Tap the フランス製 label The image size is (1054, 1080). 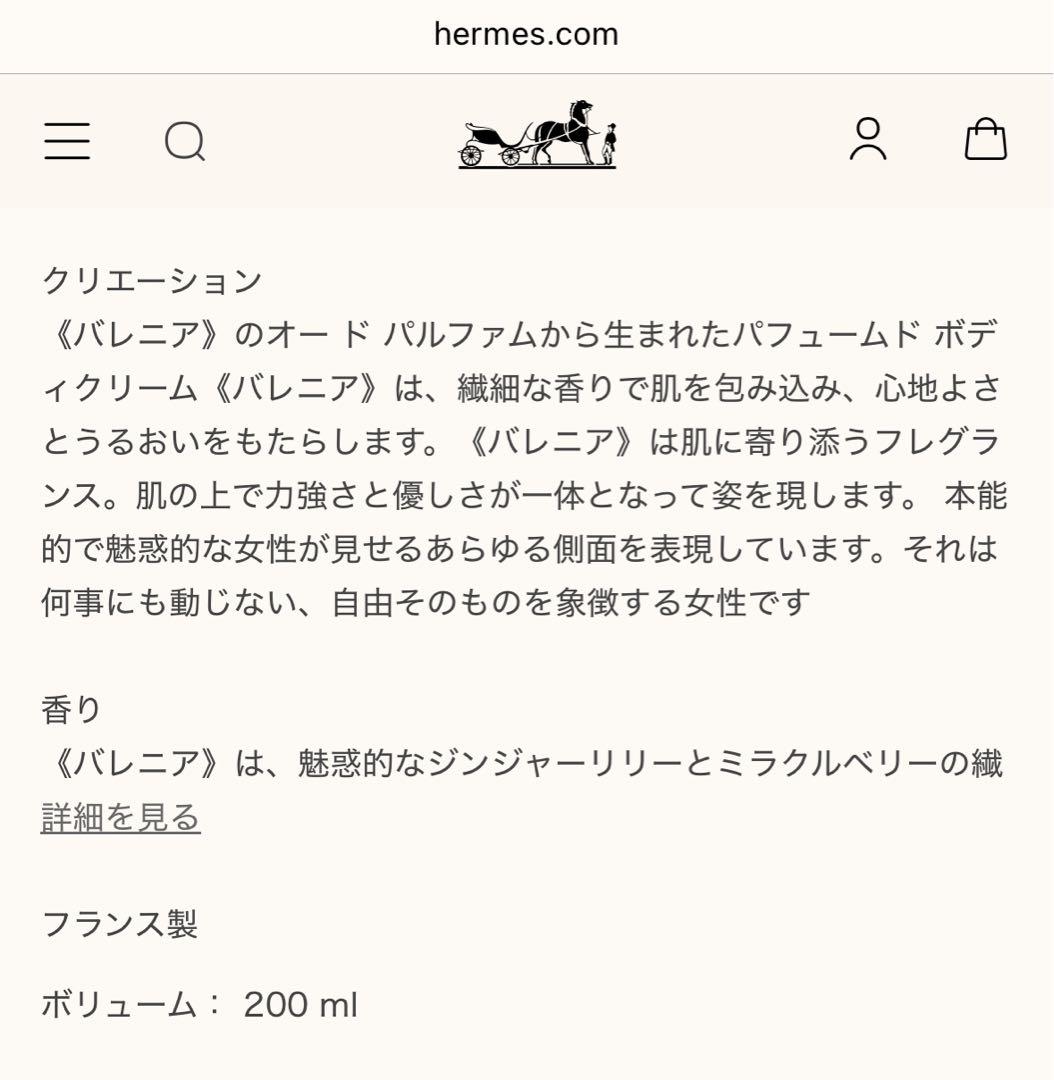click(x=120, y=924)
